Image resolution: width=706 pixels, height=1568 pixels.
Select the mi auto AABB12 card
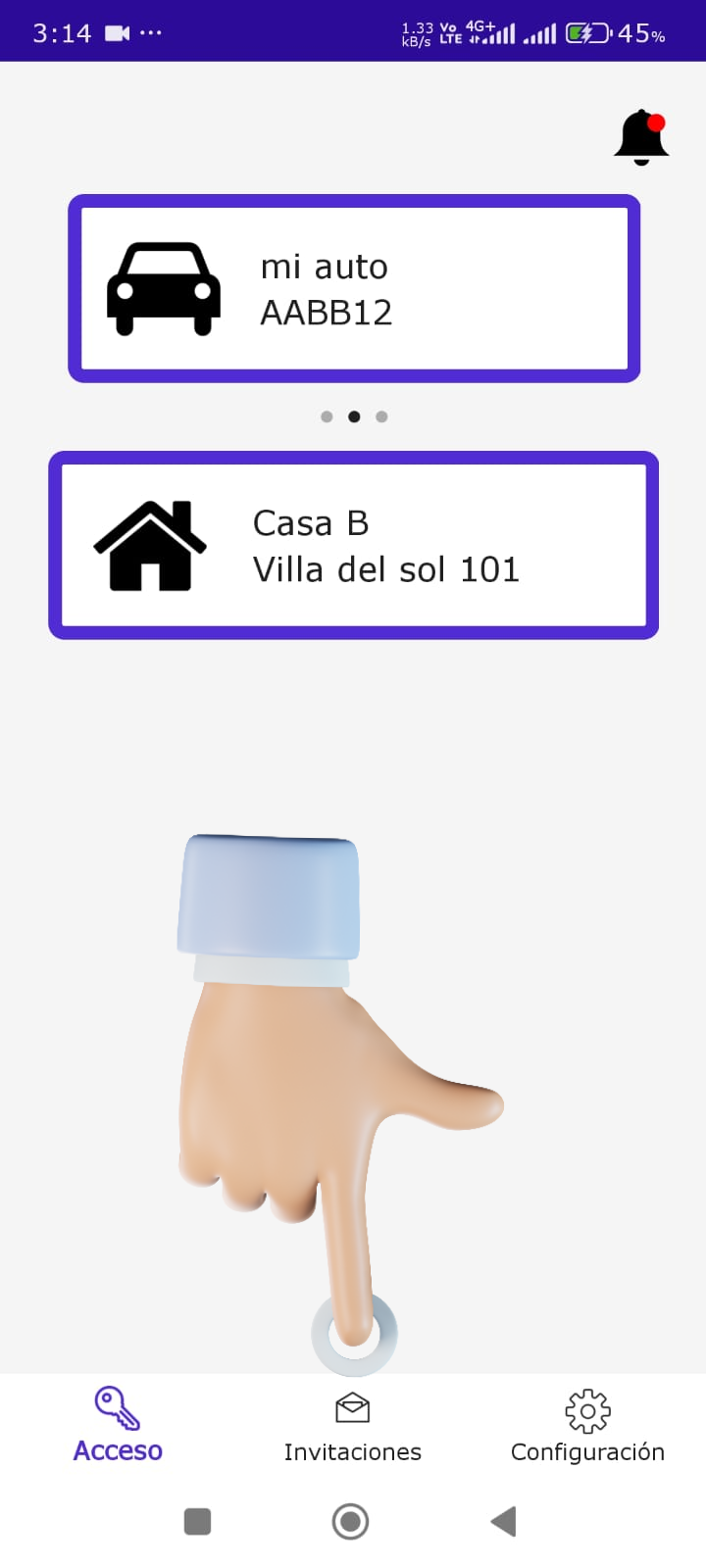click(354, 289)
